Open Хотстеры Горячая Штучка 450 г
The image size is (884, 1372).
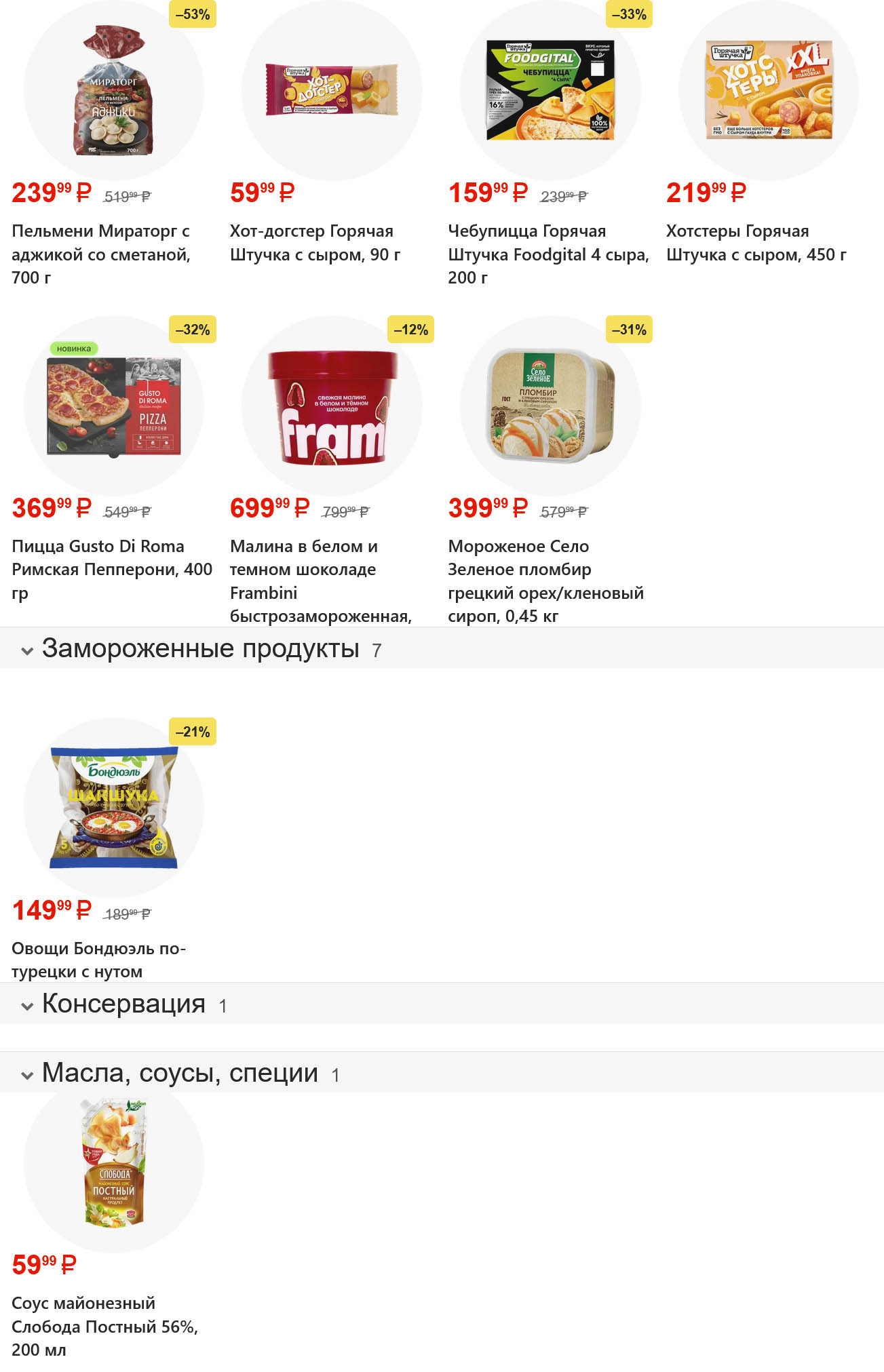[x=768, y=92]
